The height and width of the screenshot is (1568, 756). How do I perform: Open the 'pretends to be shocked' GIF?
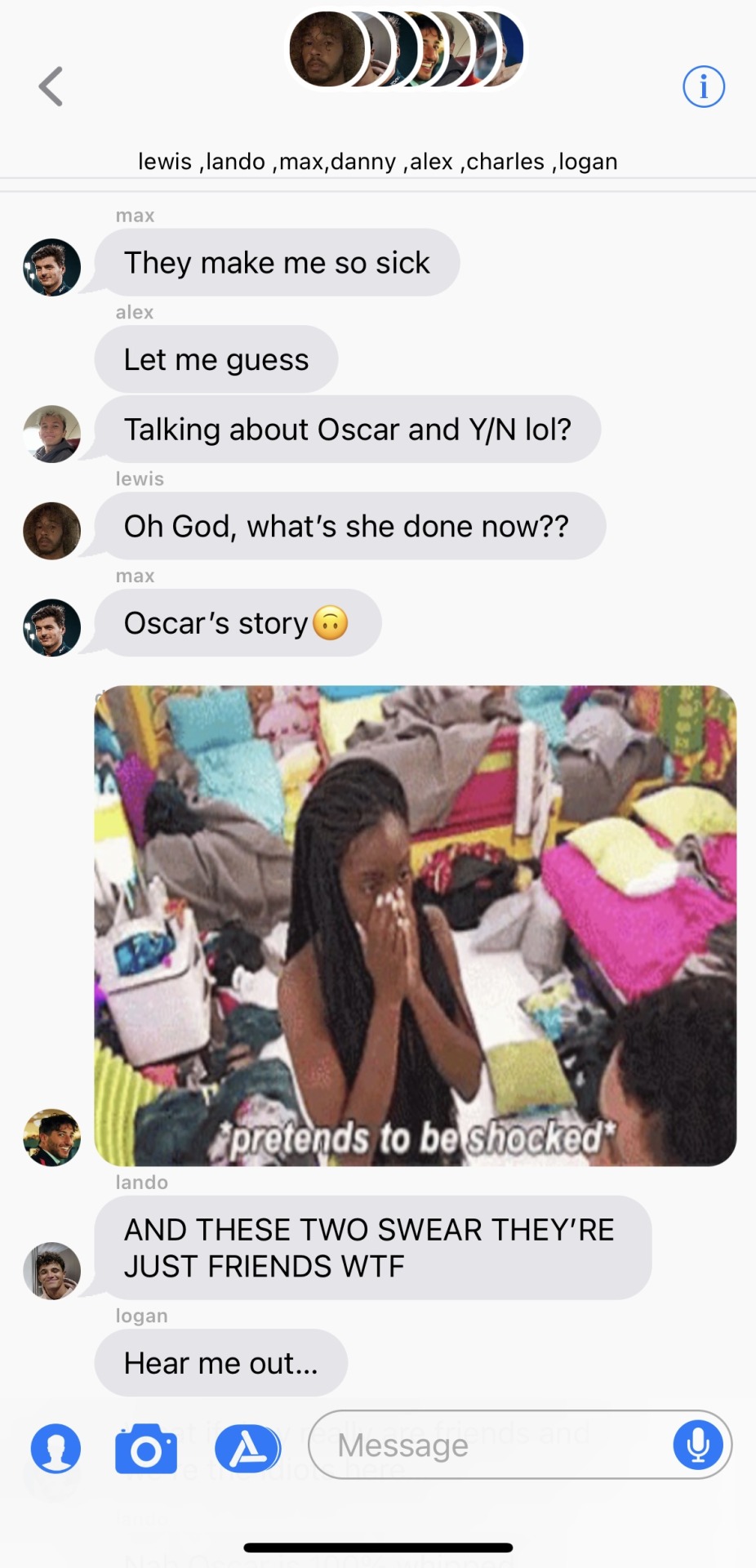pyautogui.click(x=415, y=925)
